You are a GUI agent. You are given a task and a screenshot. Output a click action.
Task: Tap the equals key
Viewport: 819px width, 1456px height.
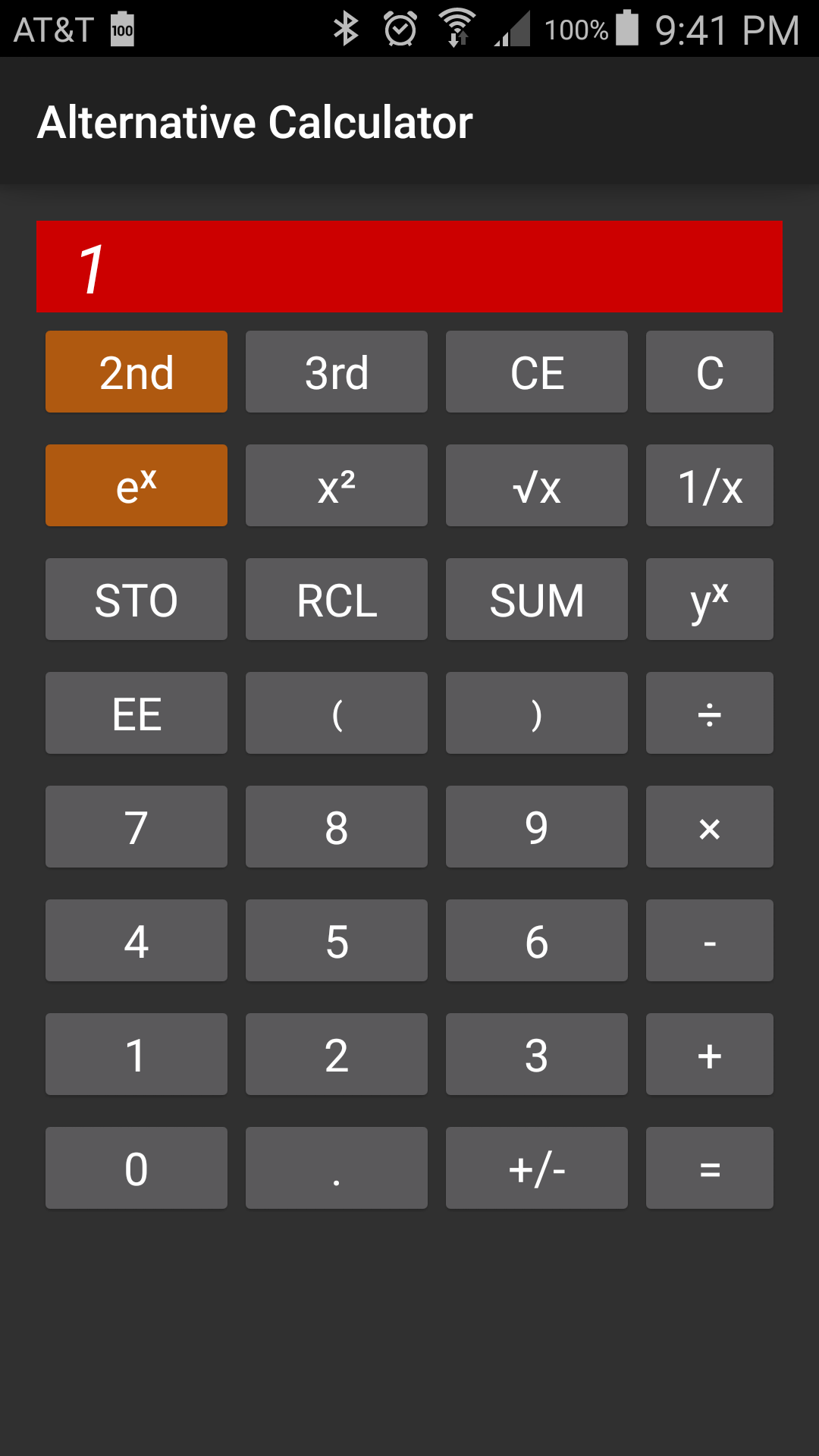pos(710,1168)
